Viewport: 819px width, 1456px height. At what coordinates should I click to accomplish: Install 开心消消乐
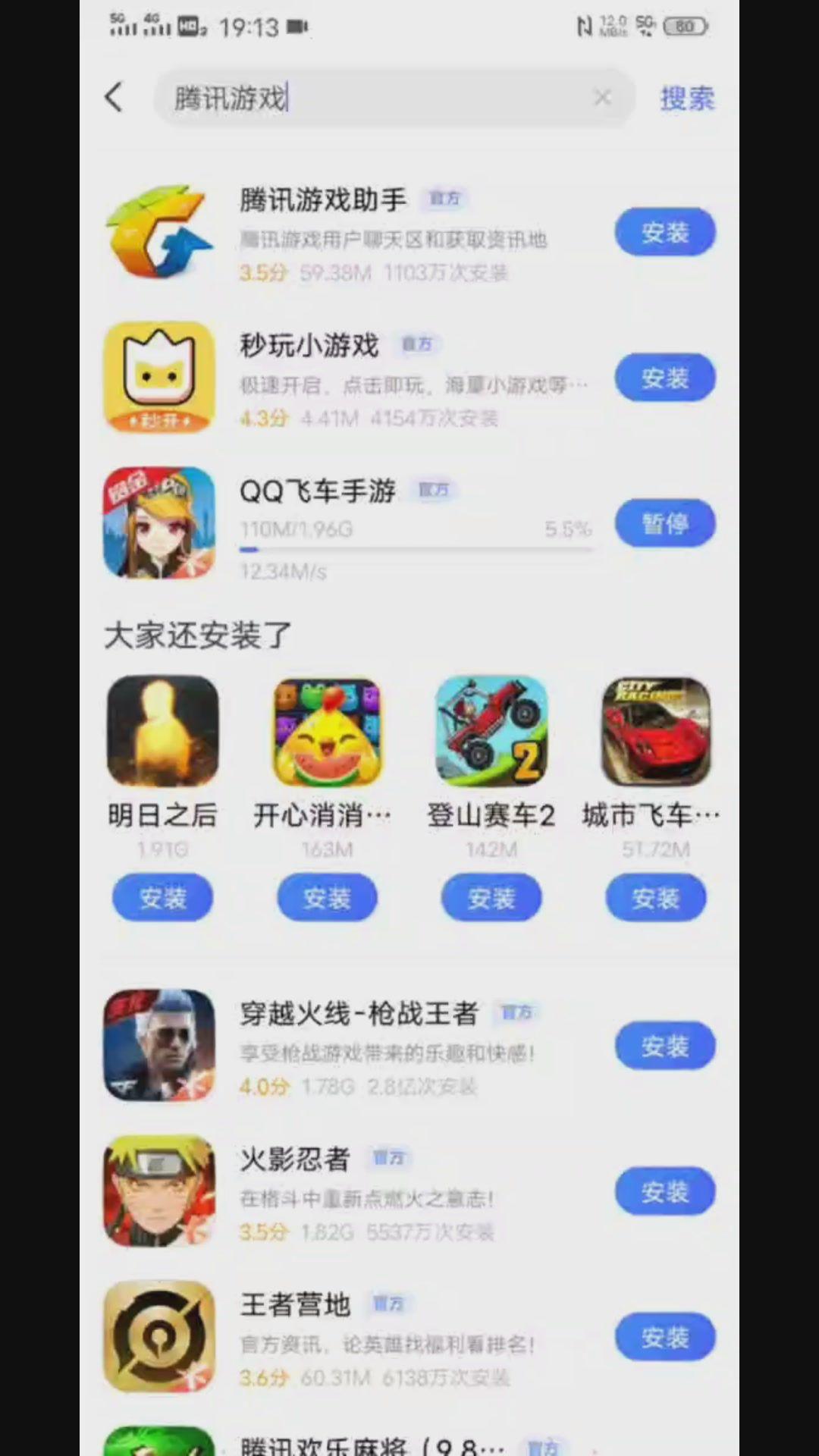pos(327,898)
